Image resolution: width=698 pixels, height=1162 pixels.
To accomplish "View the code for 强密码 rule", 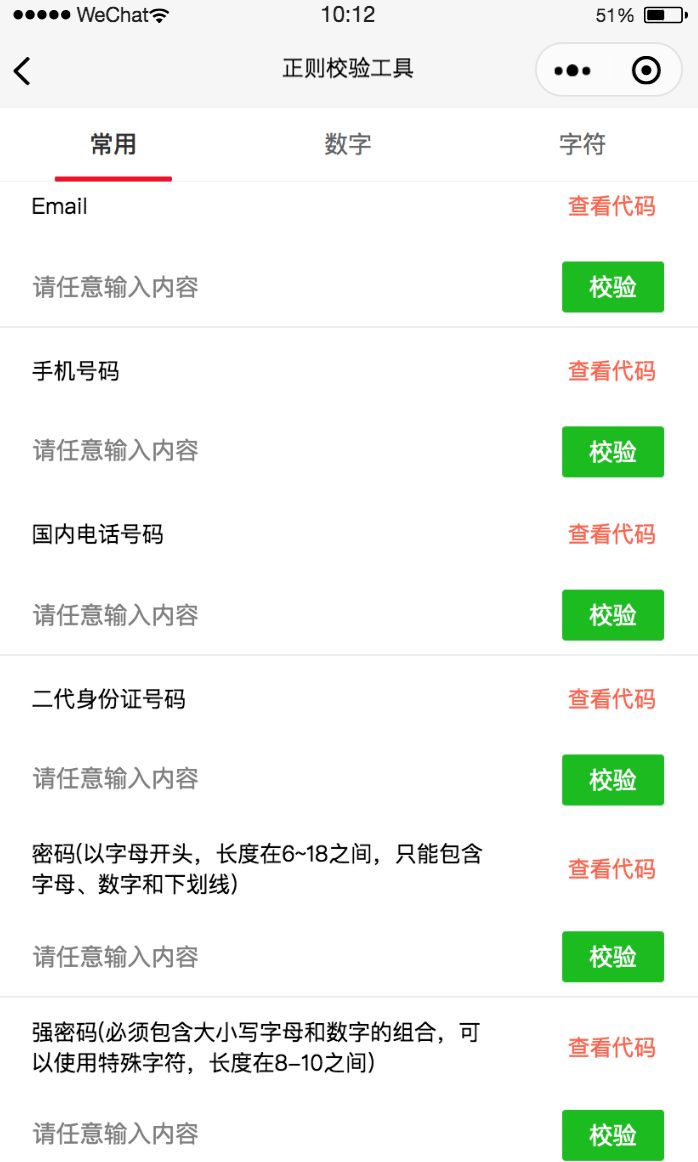I will point(611,1048).
